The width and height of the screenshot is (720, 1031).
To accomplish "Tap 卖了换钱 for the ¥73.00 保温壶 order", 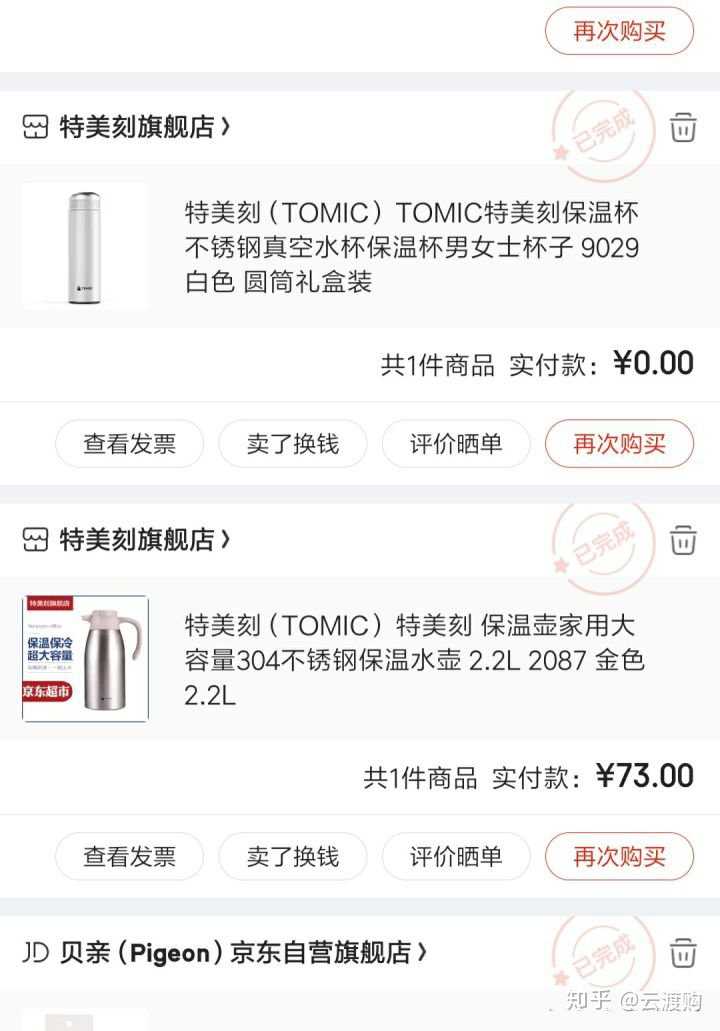I will pos(293,857).
